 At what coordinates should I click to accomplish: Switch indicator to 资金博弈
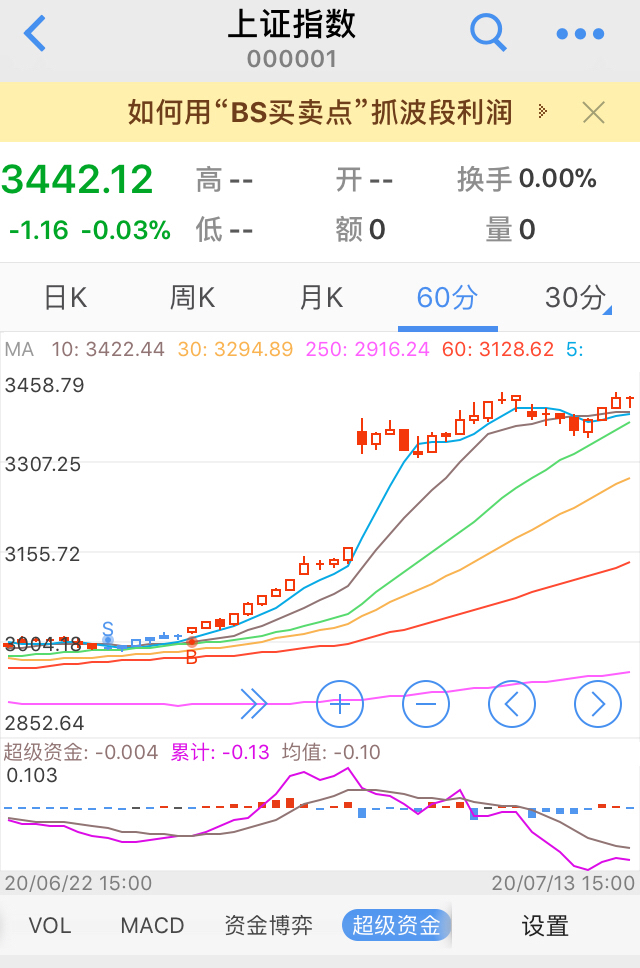268,925
